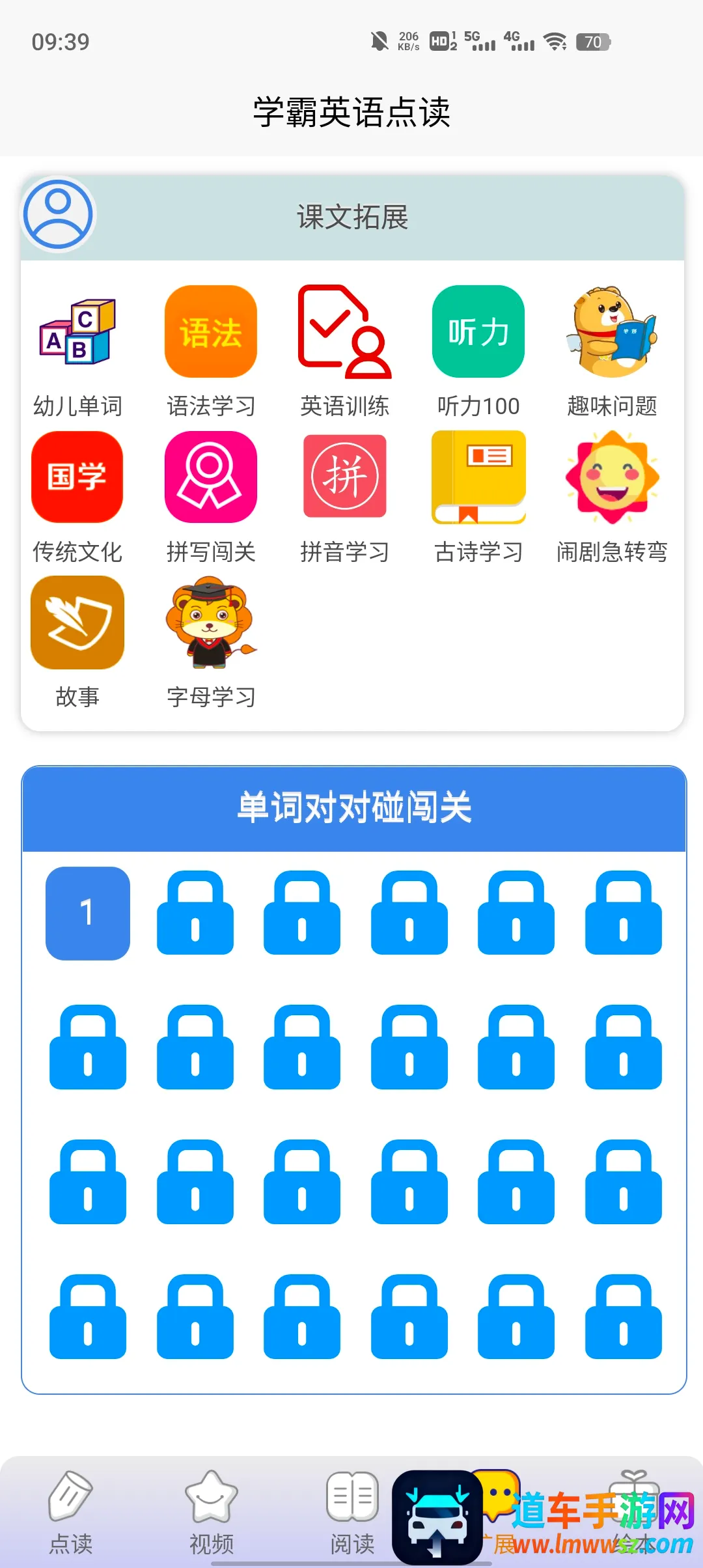The image size is (703, 1568).
Task: Launch 拼写闯关 spelling challenge
Action: click(x=211, y=497)
